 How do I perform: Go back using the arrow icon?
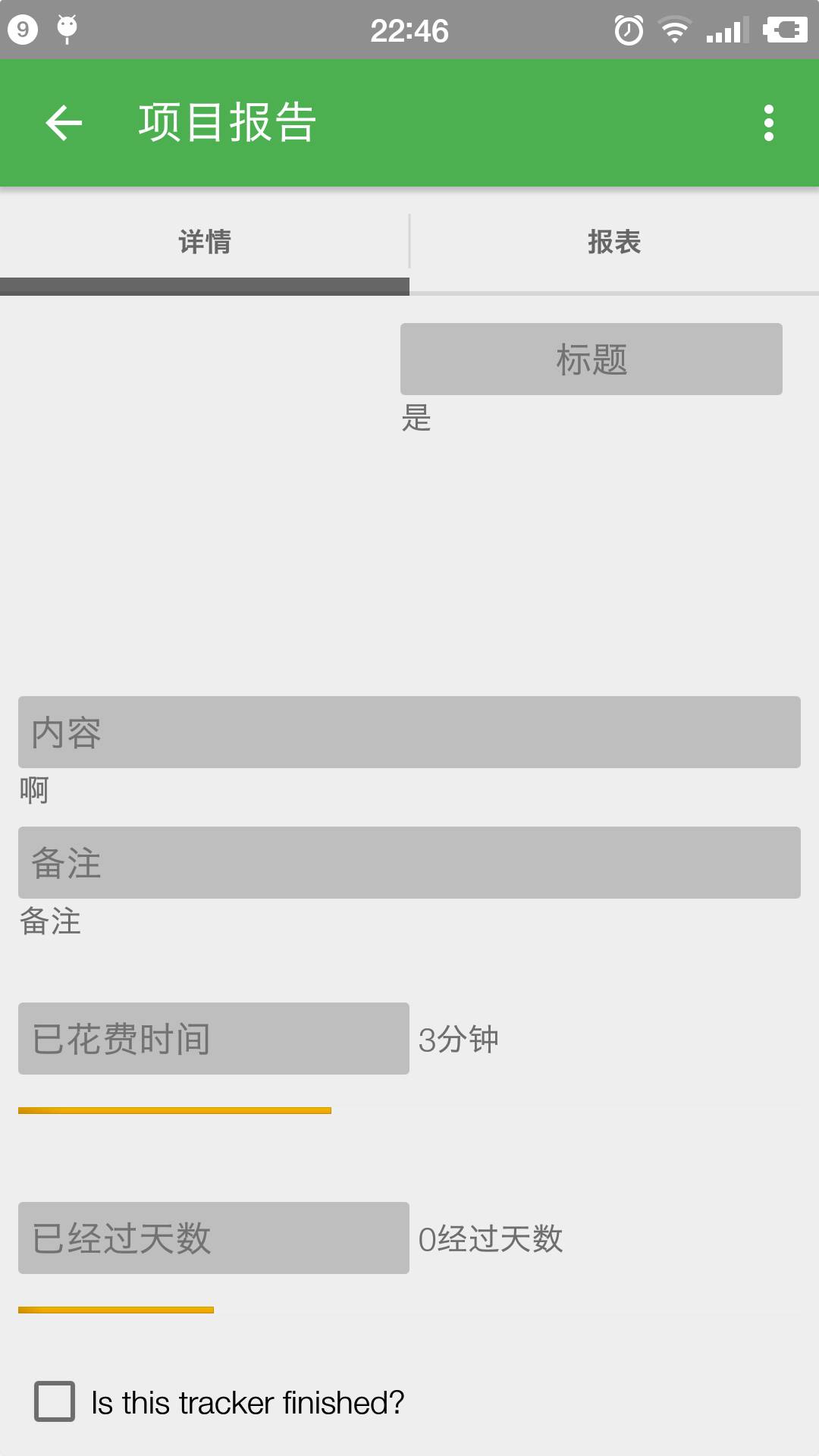(x=64, y=123)
